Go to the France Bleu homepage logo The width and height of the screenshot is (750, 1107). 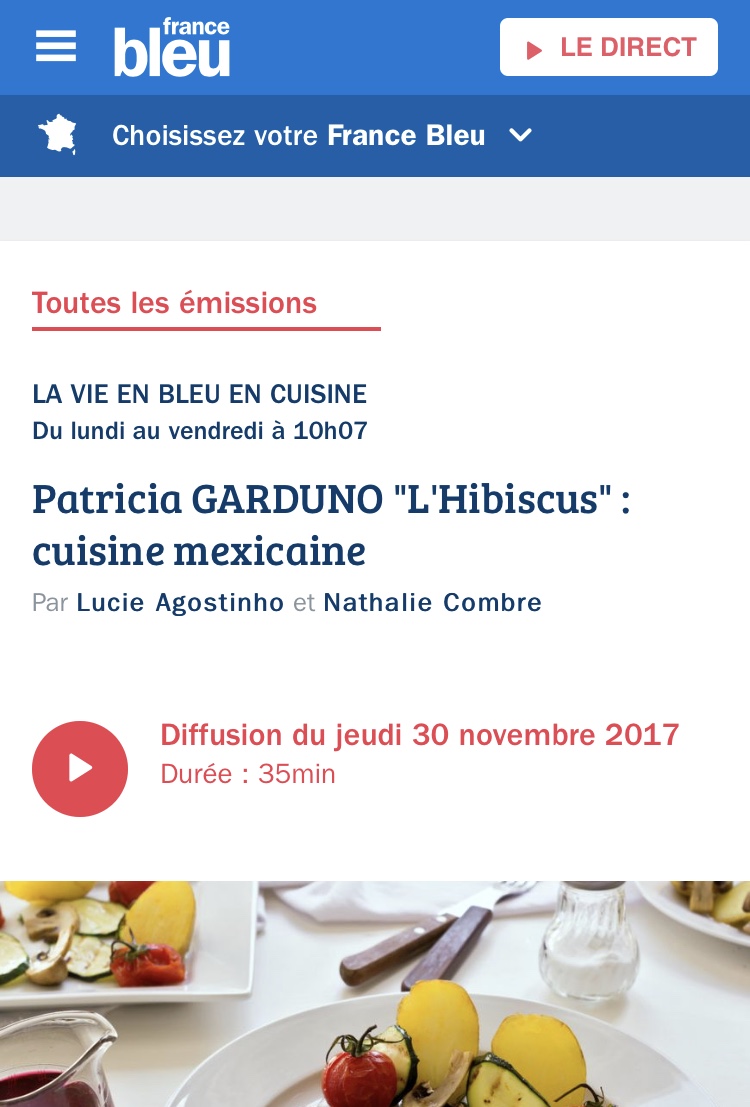[172, 47]
